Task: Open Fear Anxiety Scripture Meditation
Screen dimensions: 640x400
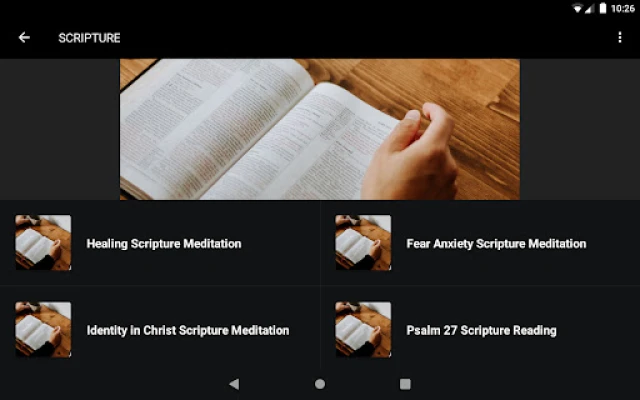Action: point(496,243)
